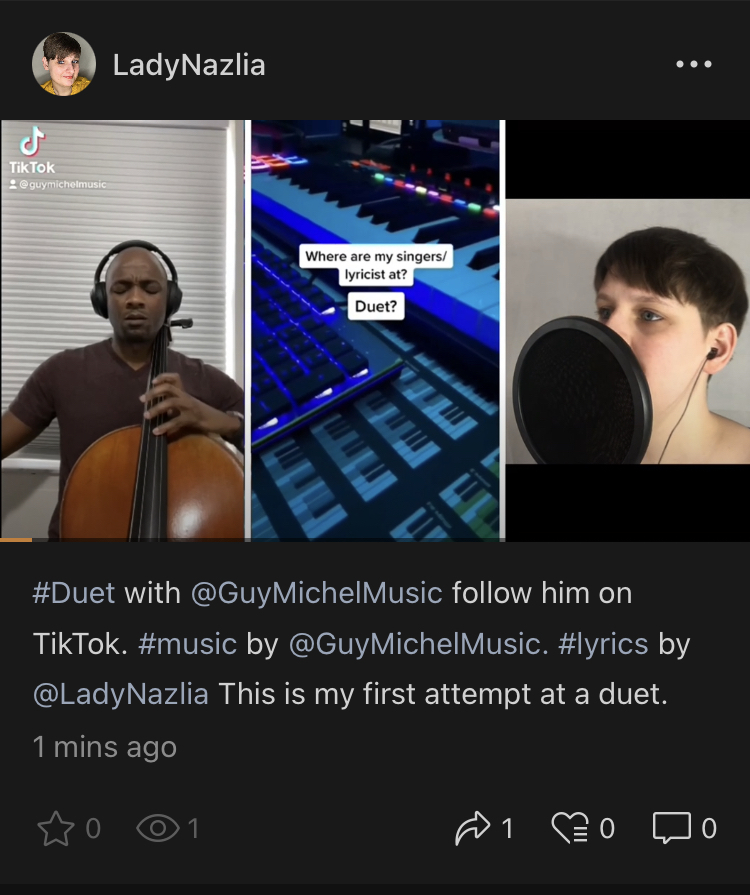Open the #music hashtag link
The height and width of the screenshot is (895, 750).
tap(187, 644)
